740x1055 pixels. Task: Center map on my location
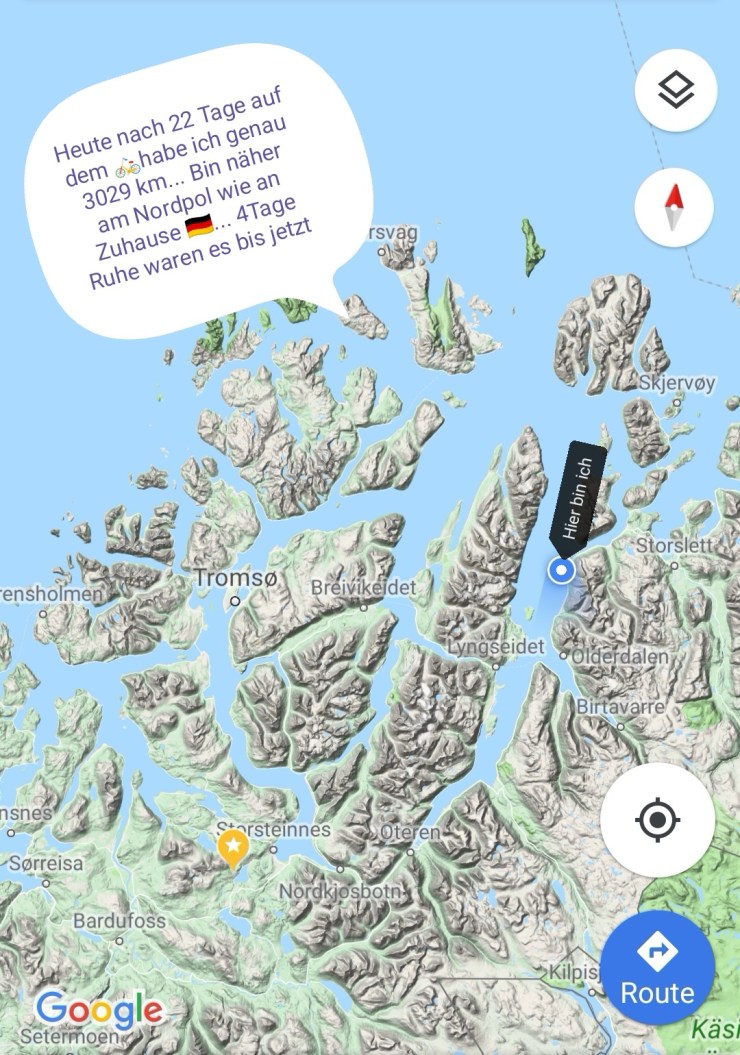pyautogui.click(x=657, y=820)
